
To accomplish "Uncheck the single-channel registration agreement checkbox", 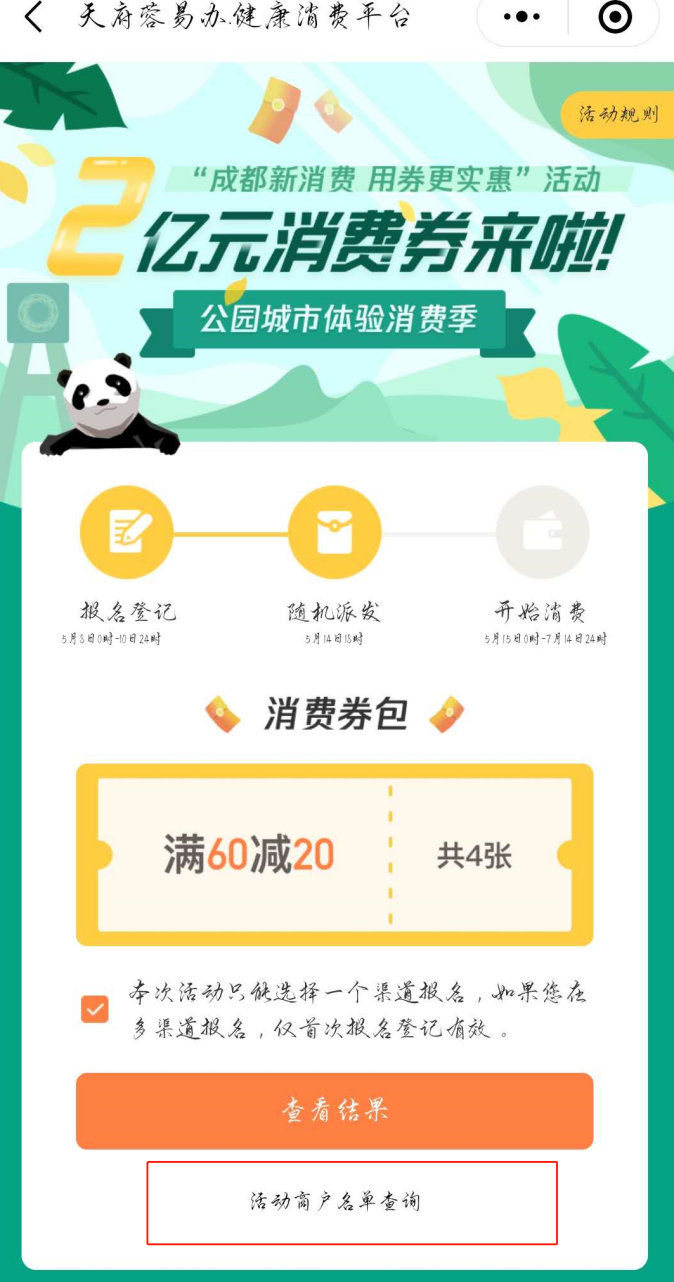I will (x=95, y=1009).
